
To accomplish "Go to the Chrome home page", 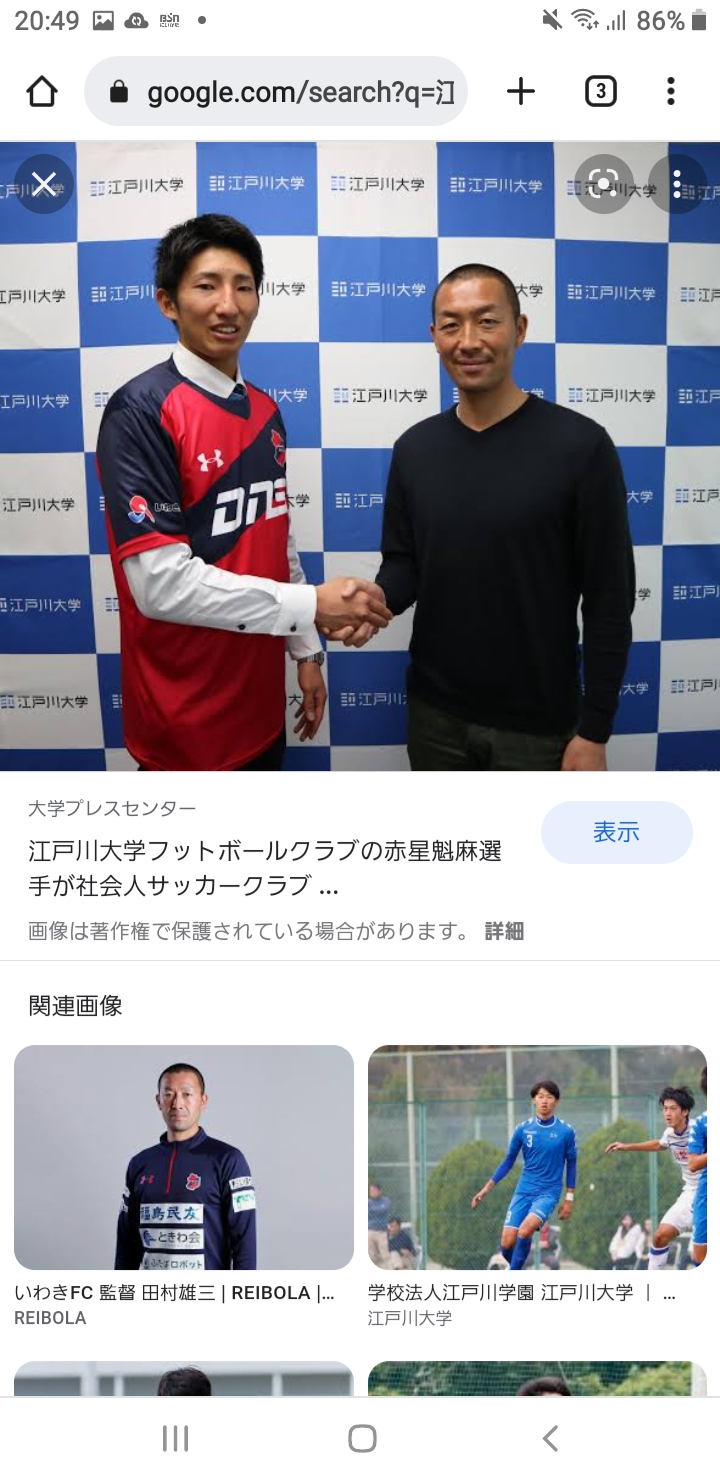I will 42,92.
